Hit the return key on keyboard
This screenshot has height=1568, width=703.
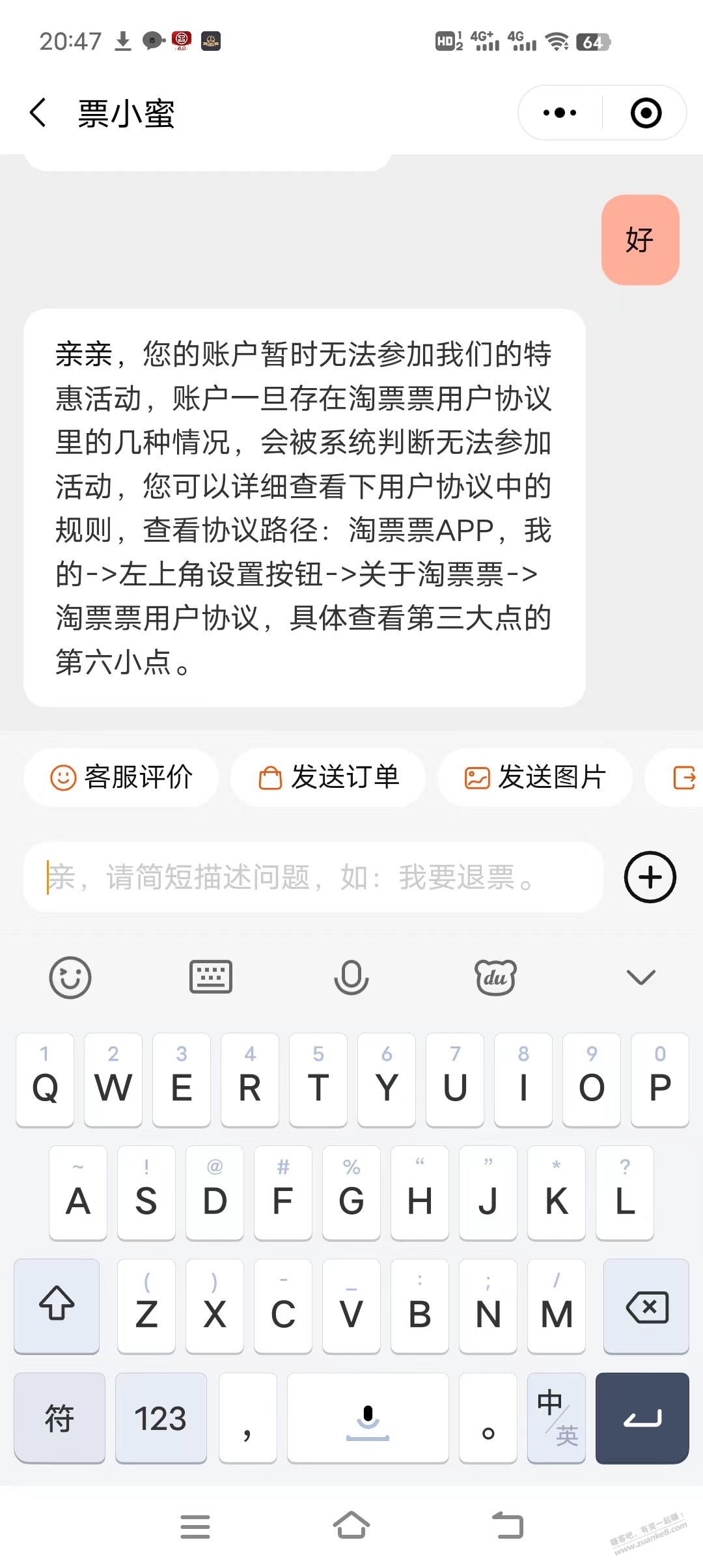tap(642, 1418)
